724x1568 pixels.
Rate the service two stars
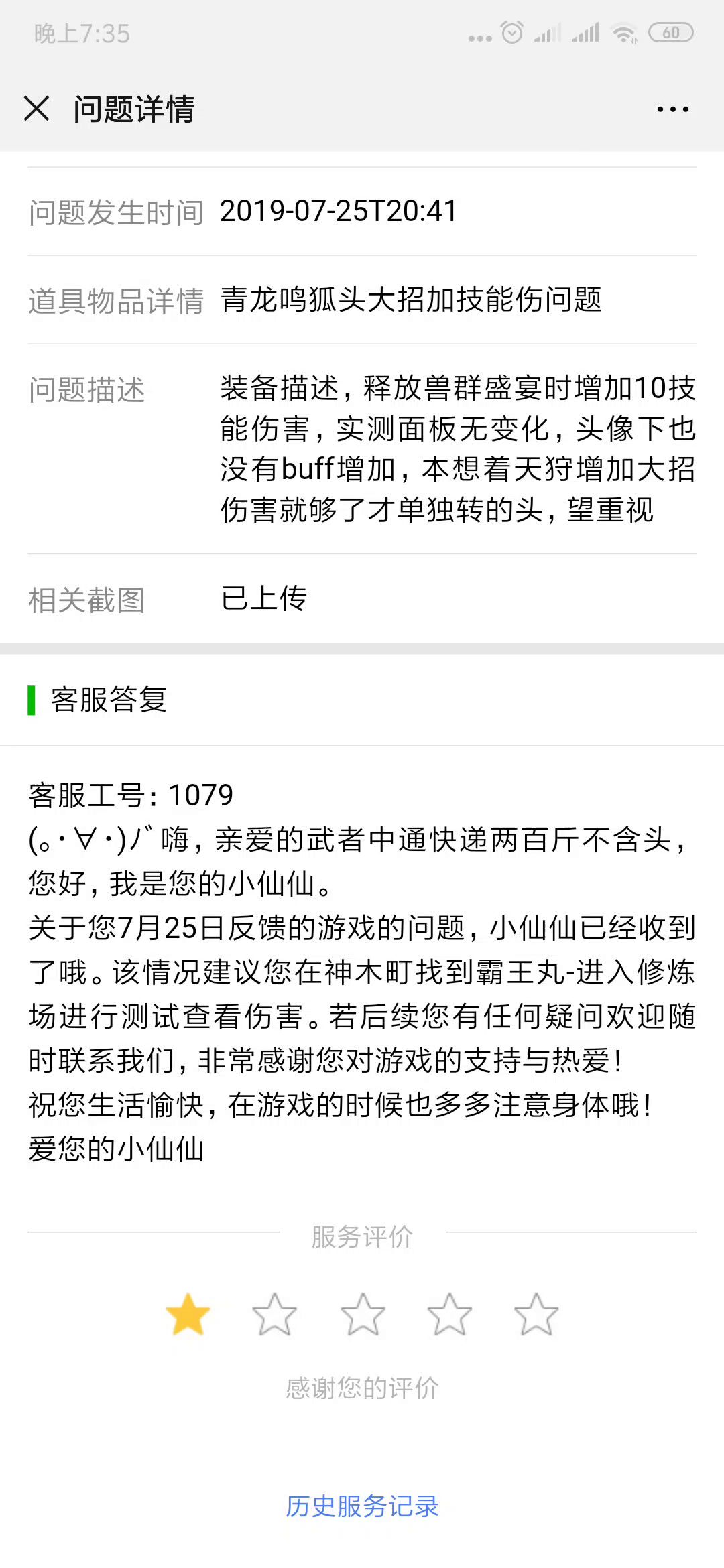click(x=274, y=1314)
